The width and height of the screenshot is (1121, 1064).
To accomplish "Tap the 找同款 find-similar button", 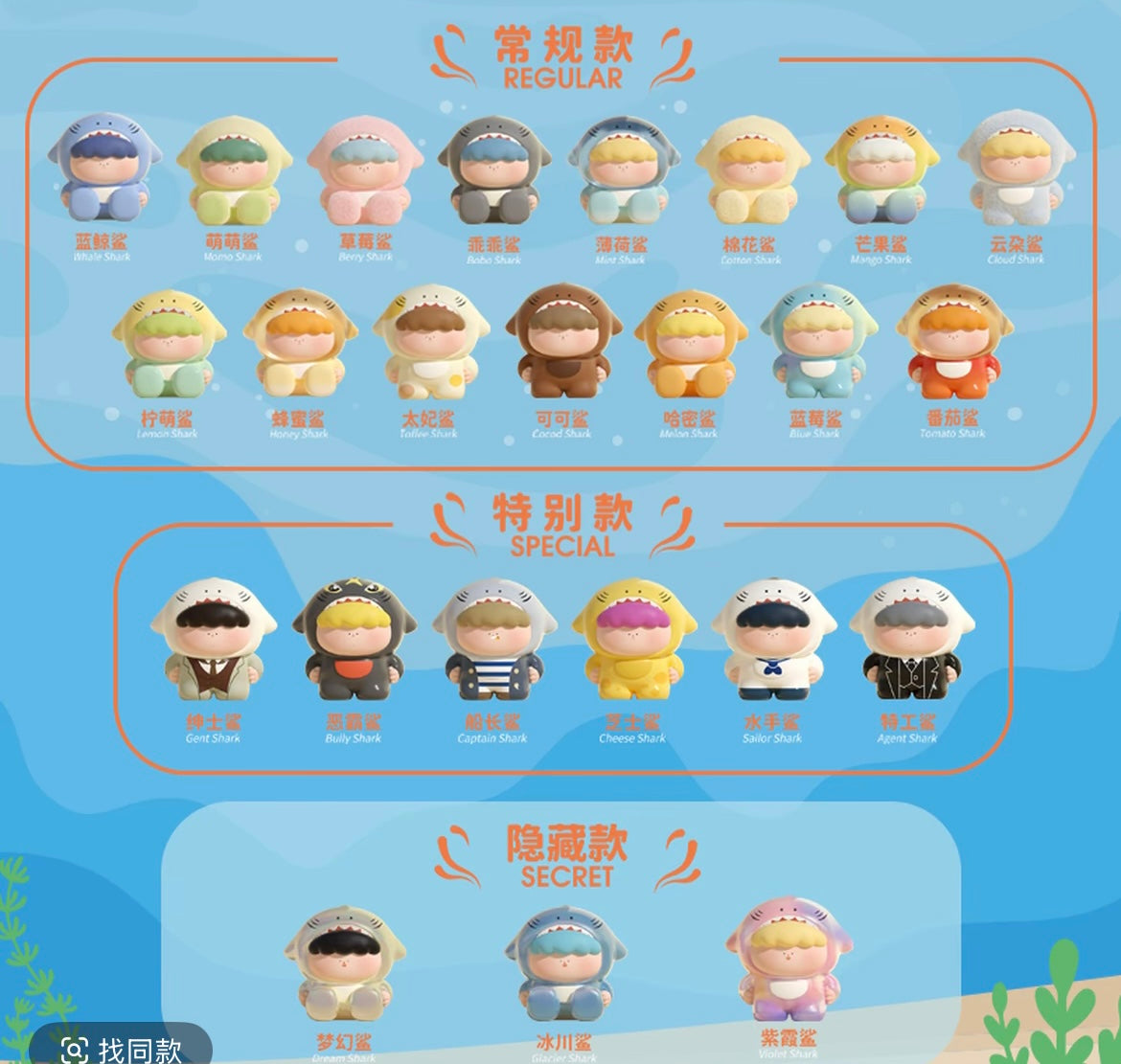I will click(120, 1048).
